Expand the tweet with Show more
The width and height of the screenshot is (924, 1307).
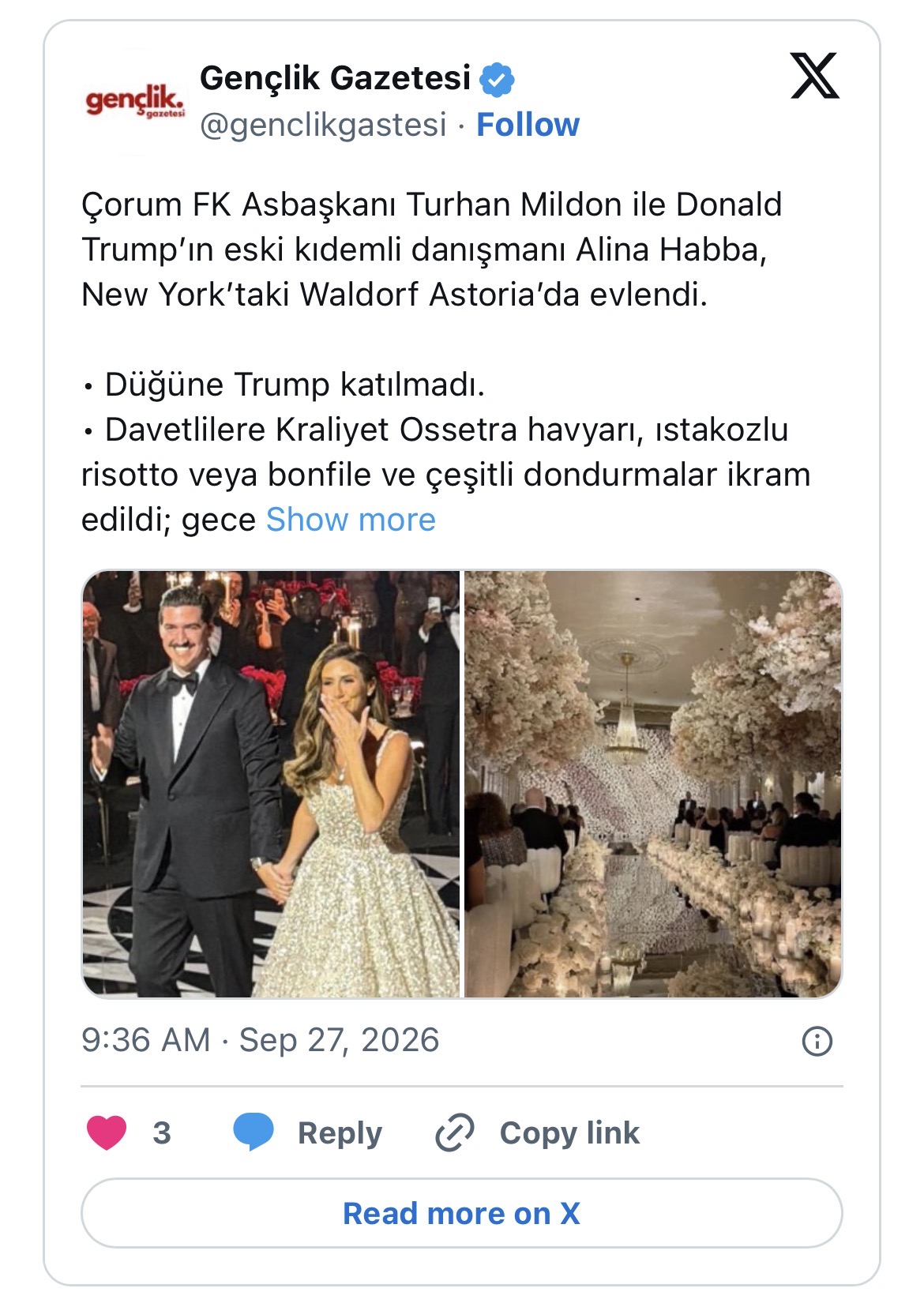(x=351, y=520)
